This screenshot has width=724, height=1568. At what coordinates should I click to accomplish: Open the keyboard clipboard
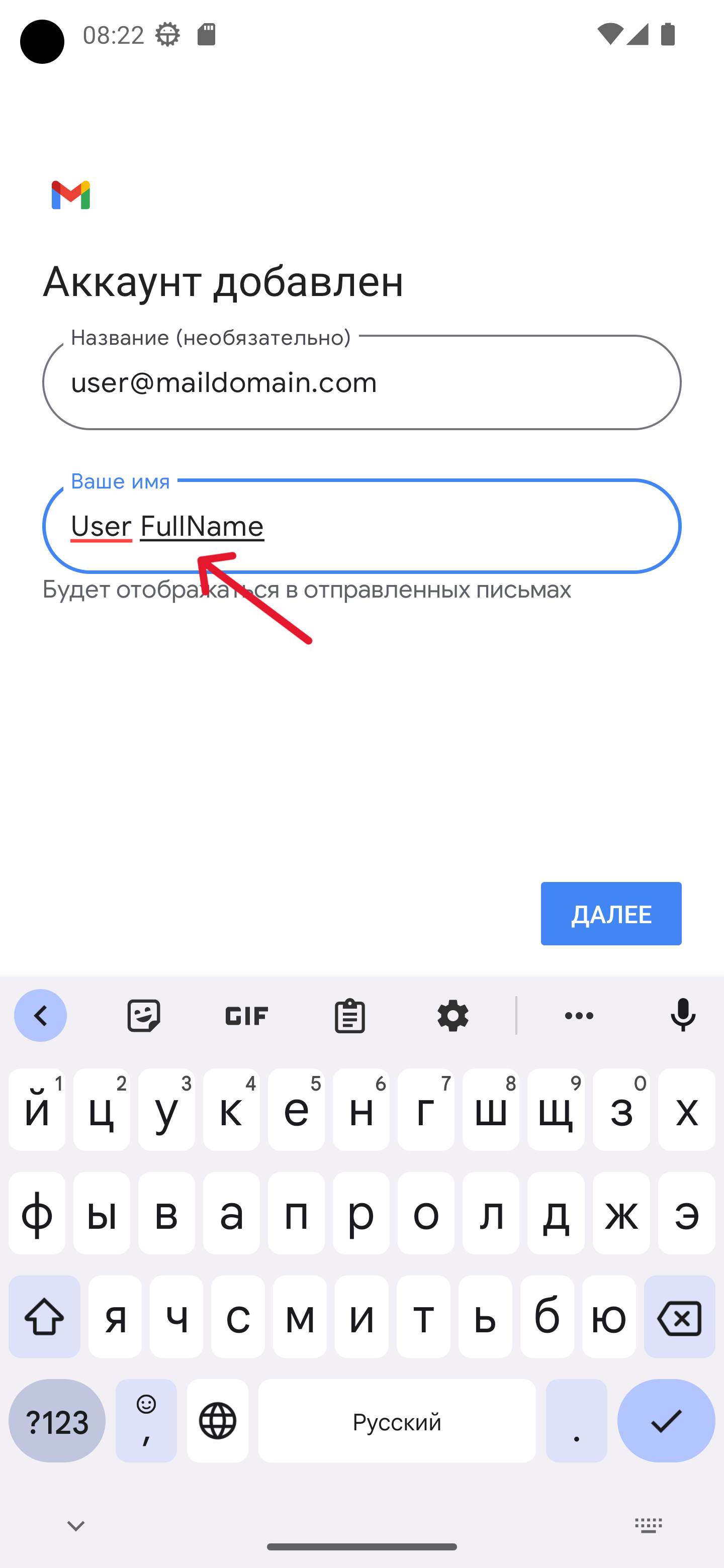349,1015
